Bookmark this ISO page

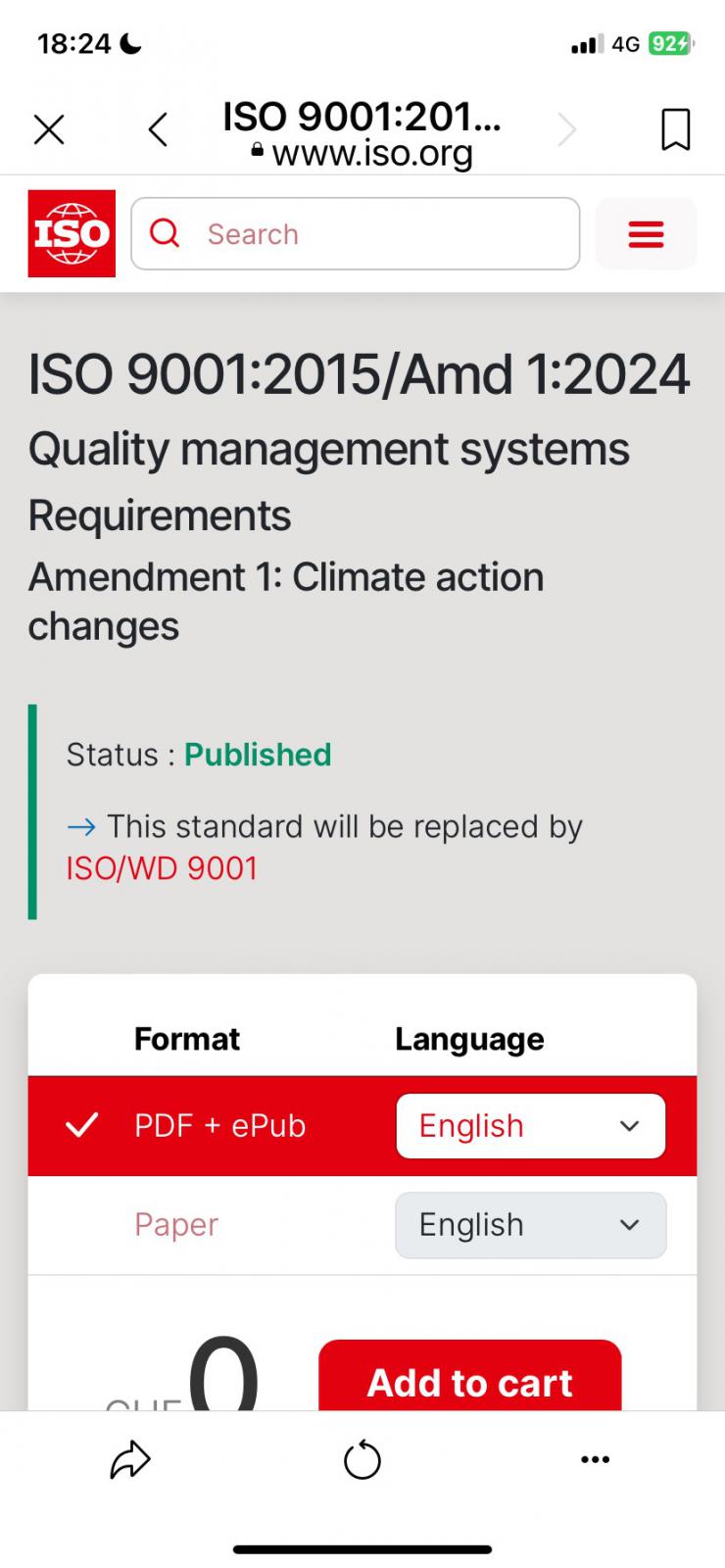point(675,129)
